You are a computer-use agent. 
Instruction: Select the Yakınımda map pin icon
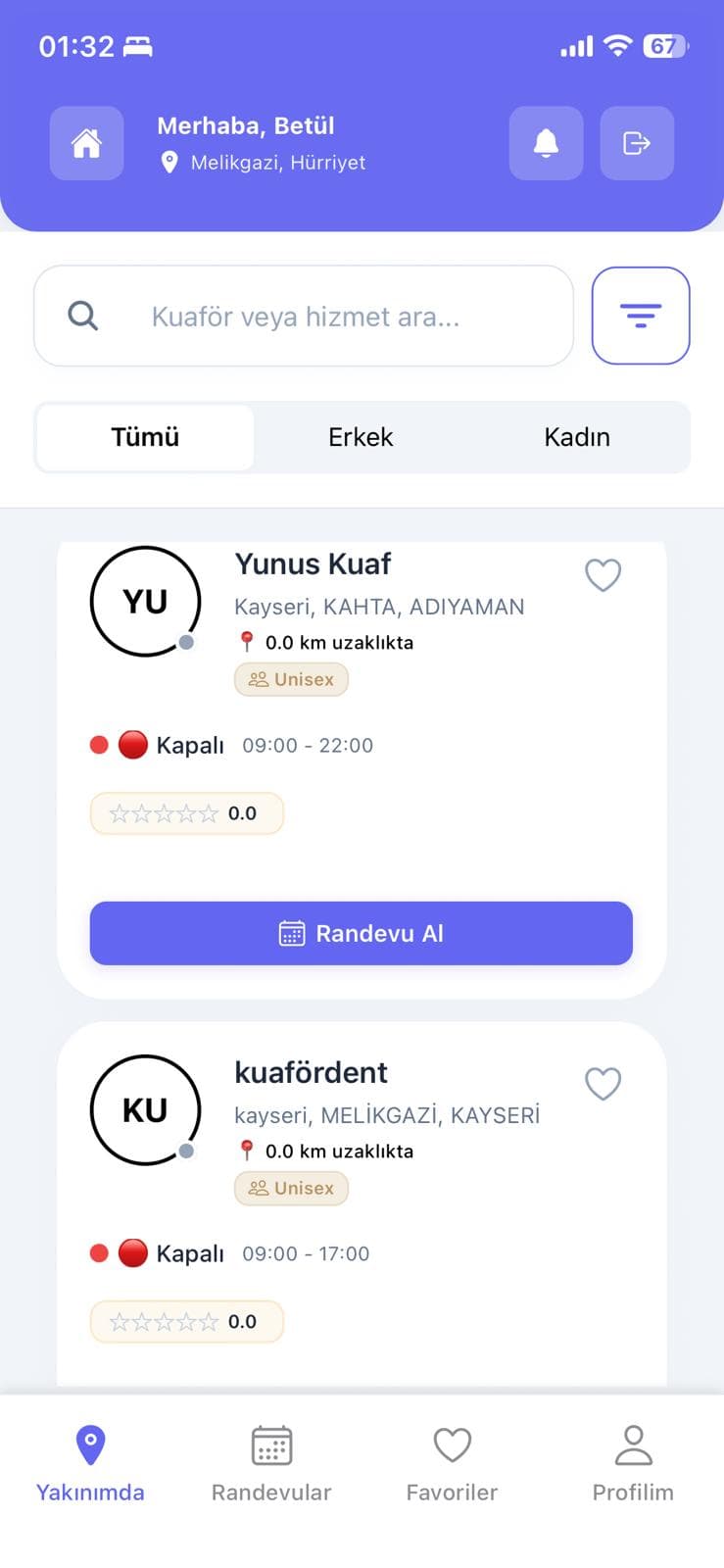89,1444
